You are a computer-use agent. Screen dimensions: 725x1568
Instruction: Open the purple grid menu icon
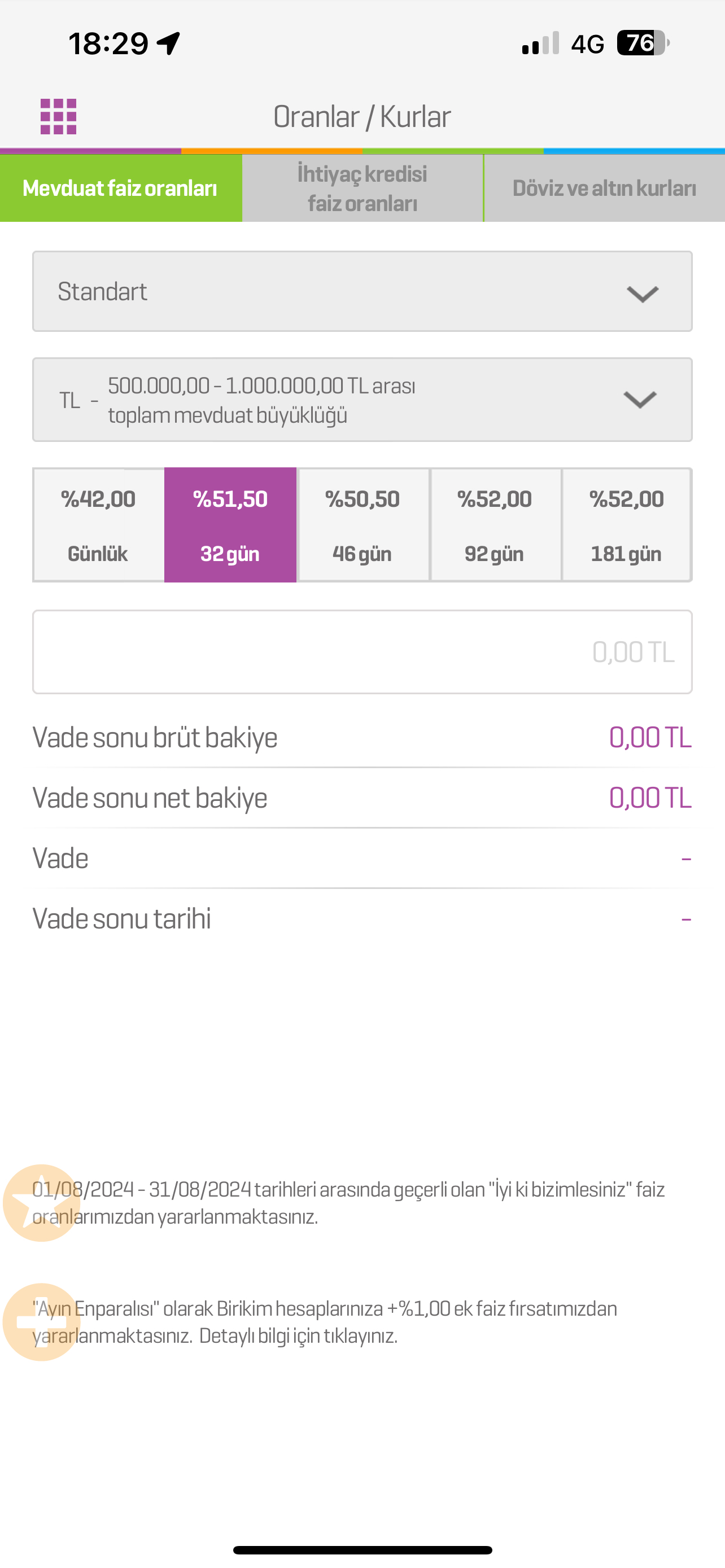(x=58, y=116)
